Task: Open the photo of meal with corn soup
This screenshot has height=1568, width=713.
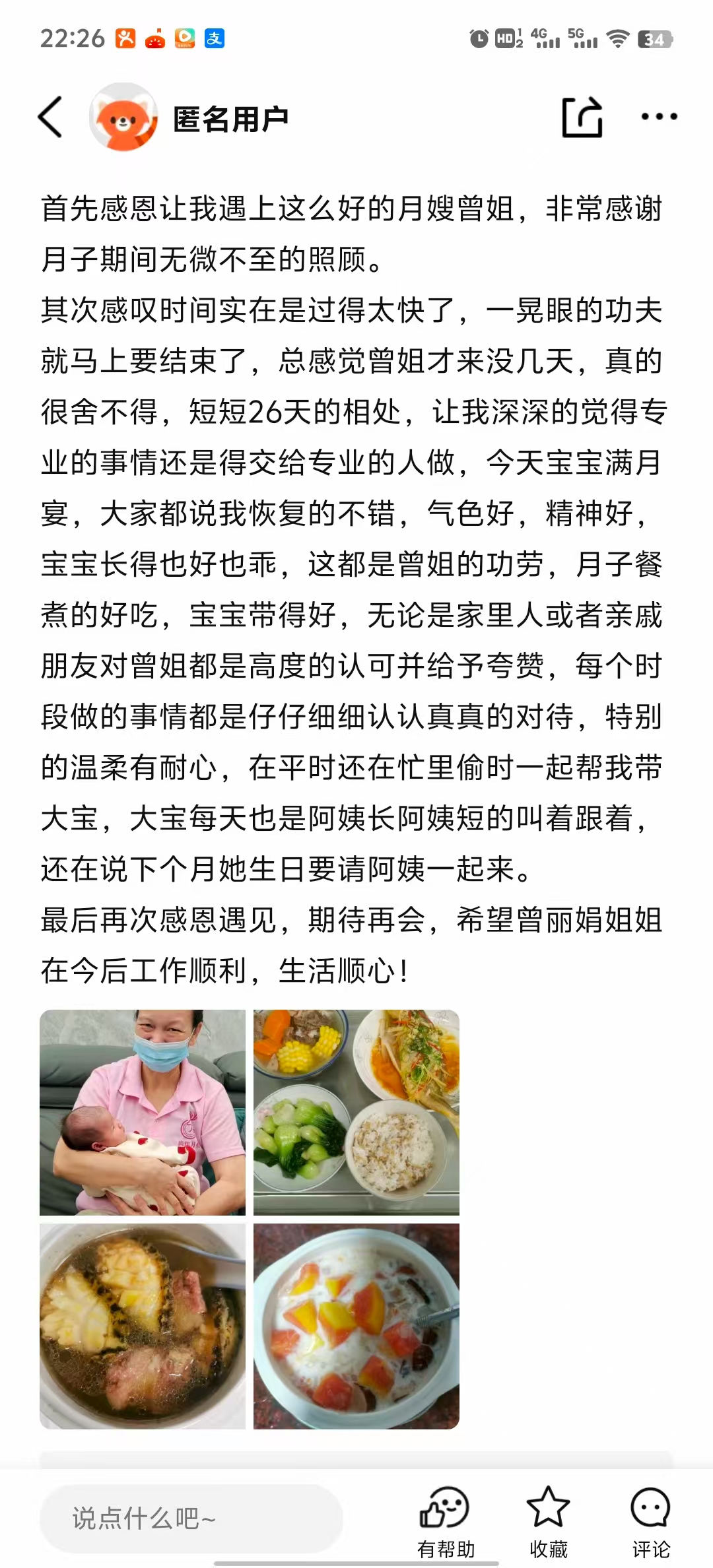Action: (356, 1112)
